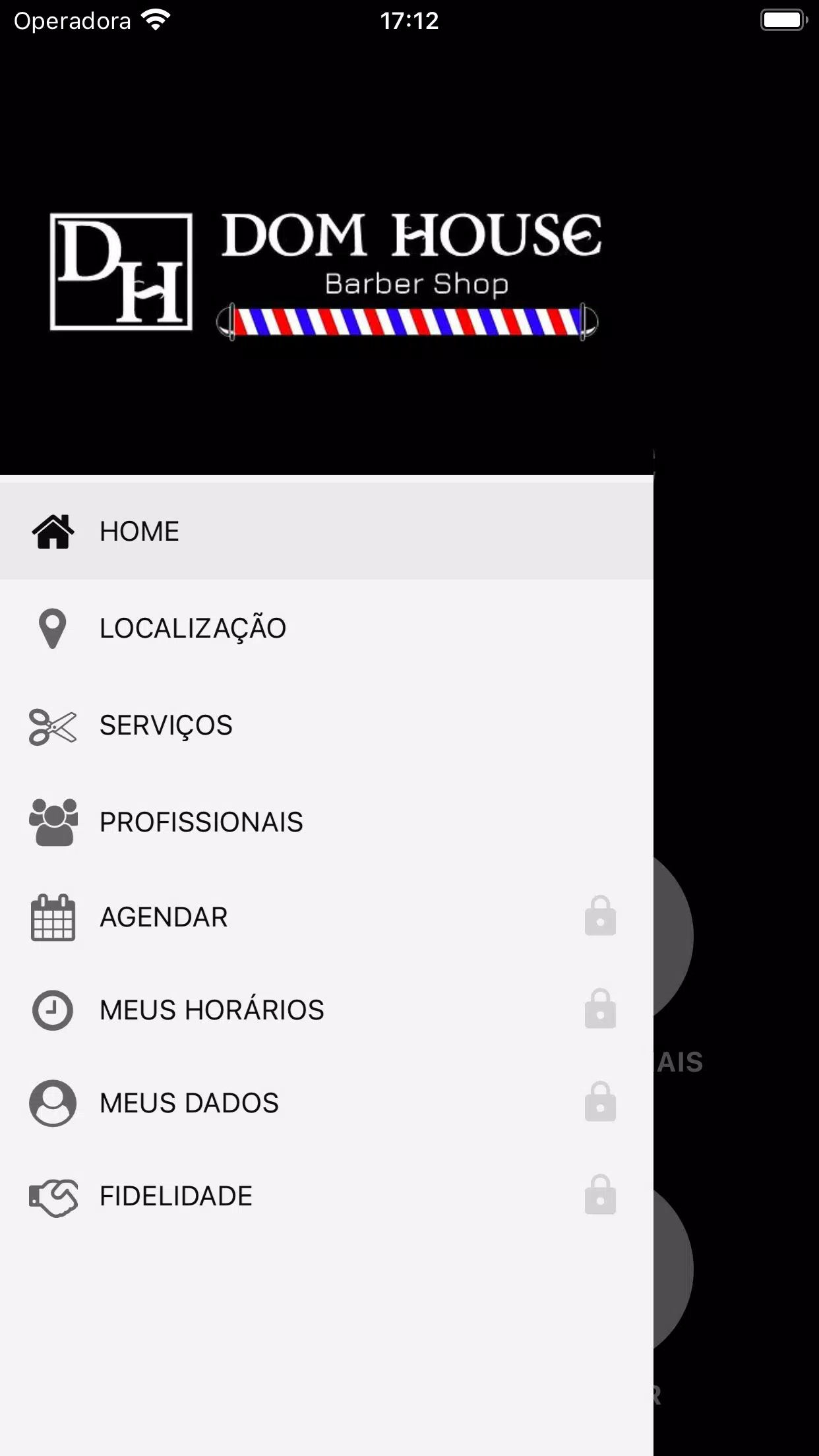Select the group icon next to Profissionais

pos(53,821)
